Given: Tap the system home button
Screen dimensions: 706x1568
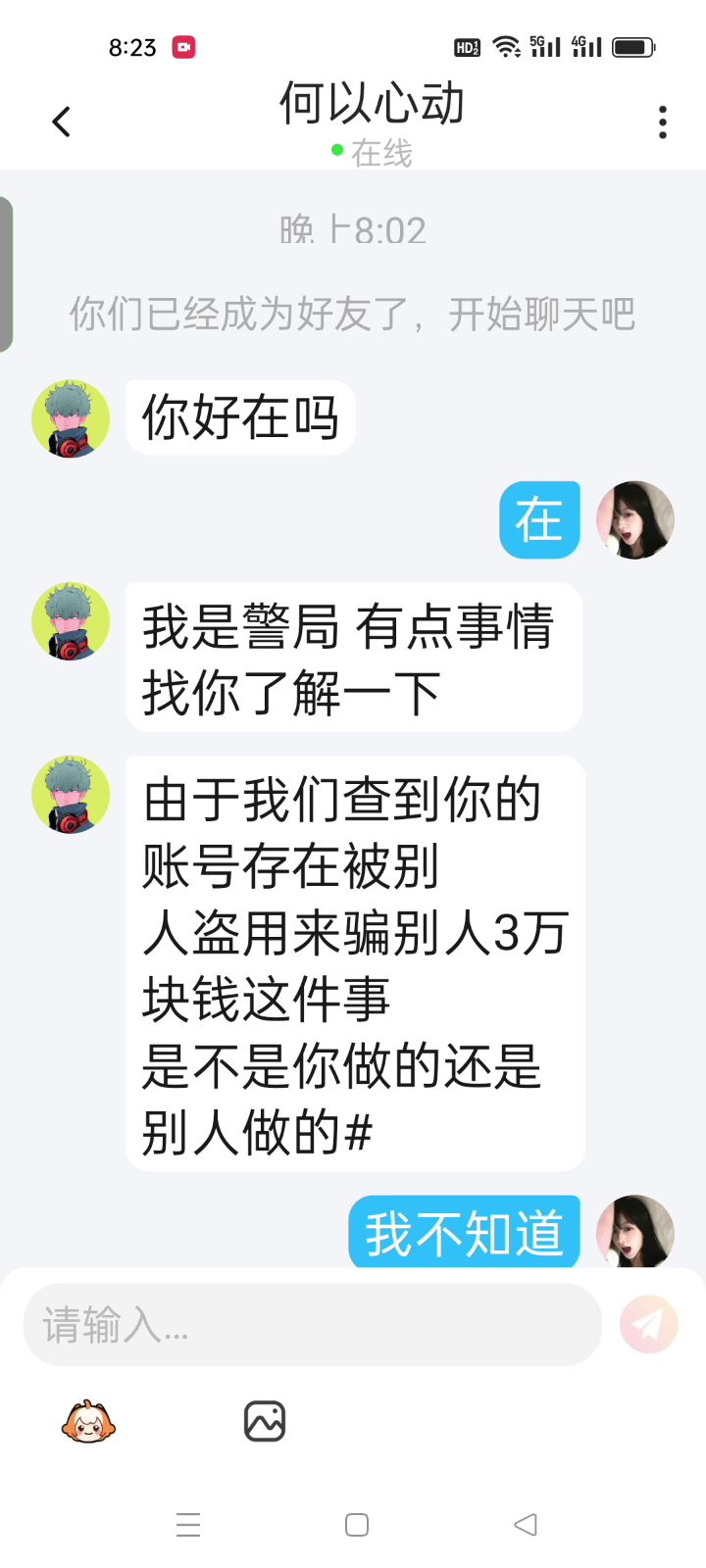Looking at the screenshot, I should (357, 1525).
